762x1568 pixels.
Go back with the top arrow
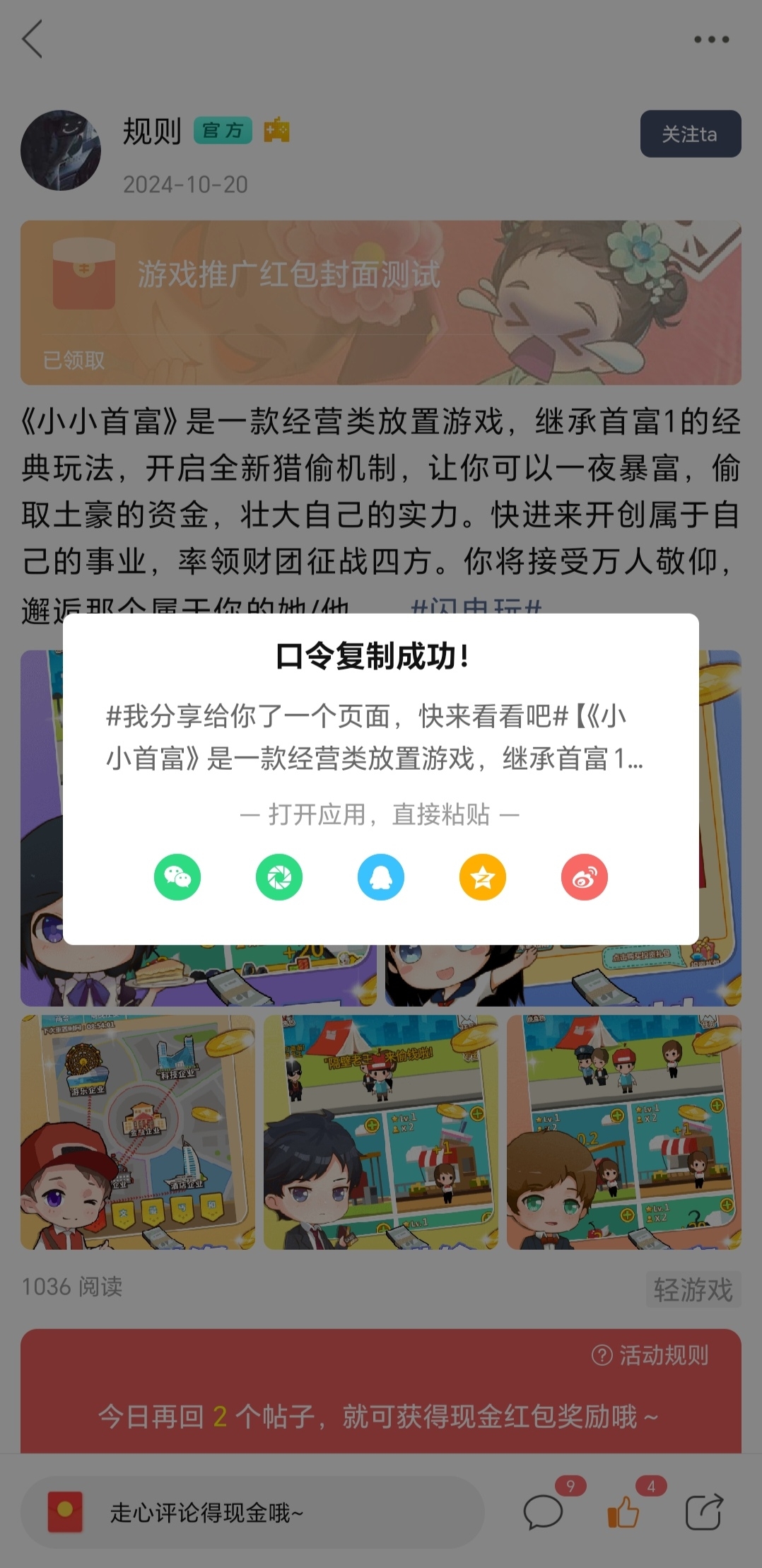click(33, 39)
